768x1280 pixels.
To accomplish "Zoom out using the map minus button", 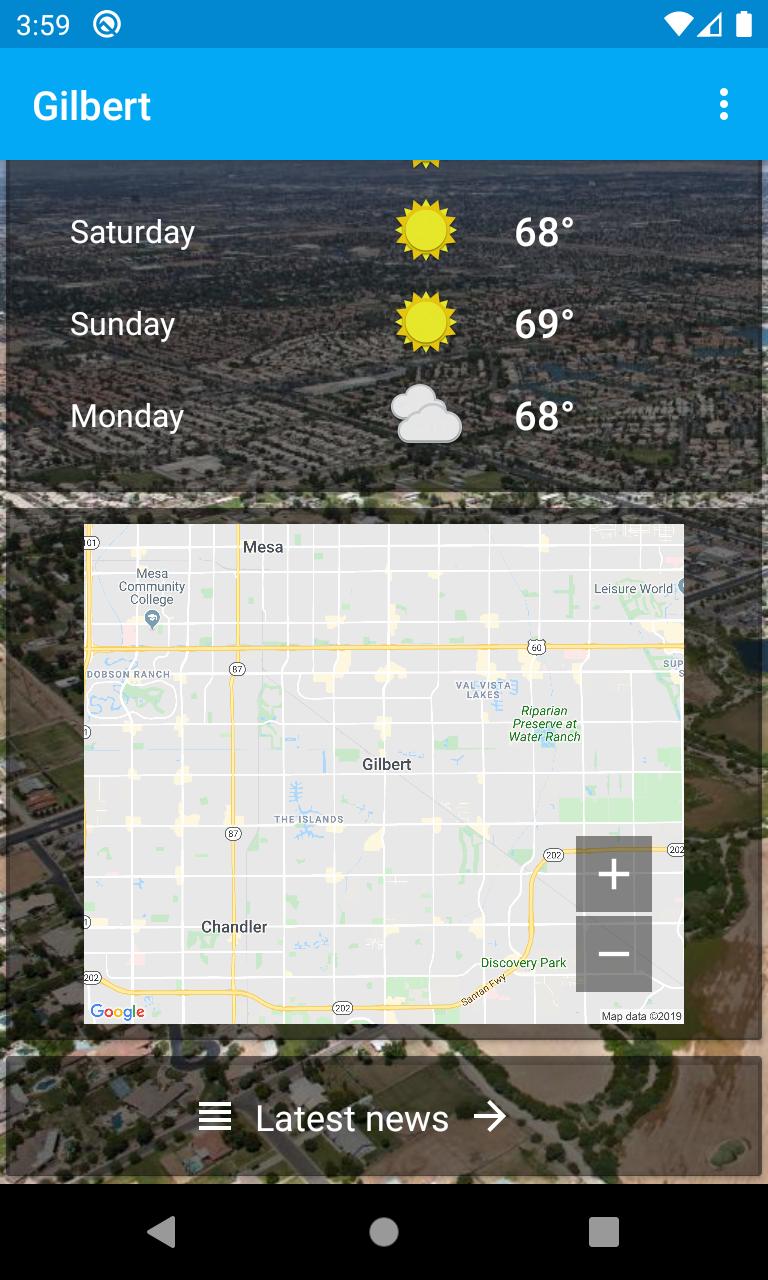I will (613, 952).
